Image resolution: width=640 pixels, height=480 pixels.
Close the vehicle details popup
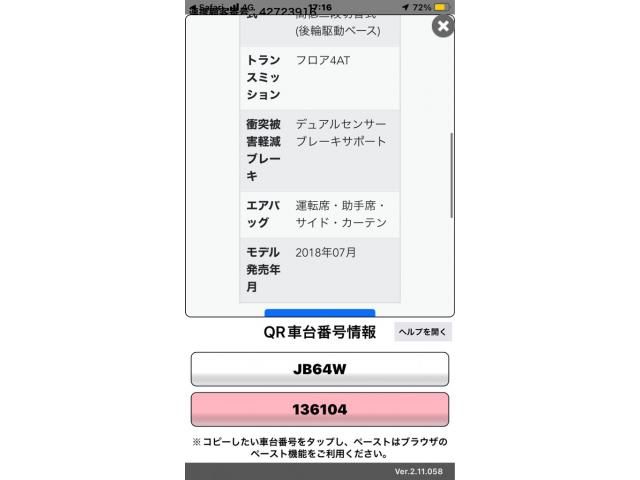[x=442, y=27]
